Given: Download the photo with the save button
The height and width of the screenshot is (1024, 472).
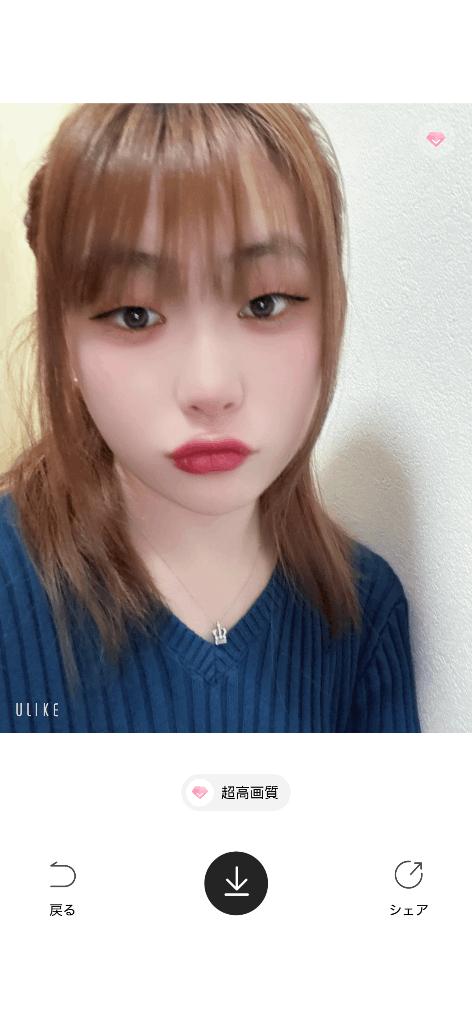Looking at the screenshot, I should point(236,883).
